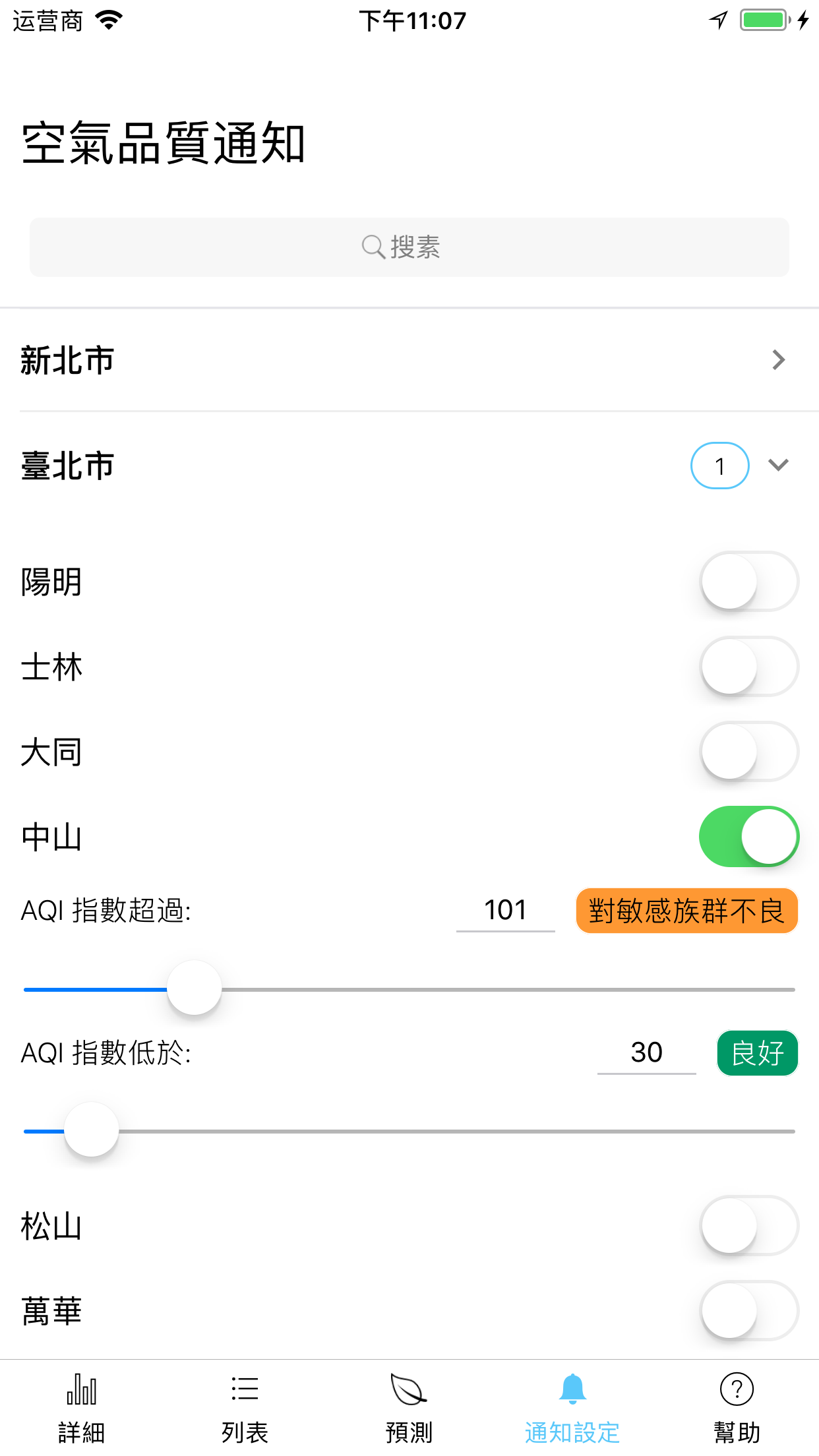Screen dimensions: 819x1456
Task: Enable notifications for 陽明 station
Action: tap(749, 582)
